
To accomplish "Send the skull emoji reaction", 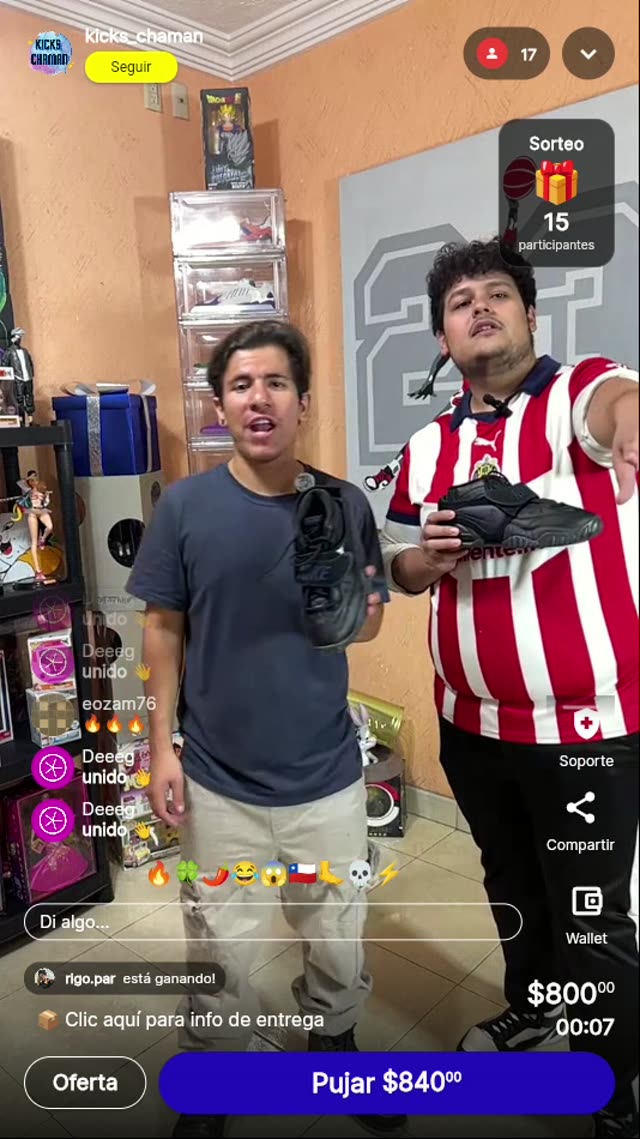I will [359, 874].
